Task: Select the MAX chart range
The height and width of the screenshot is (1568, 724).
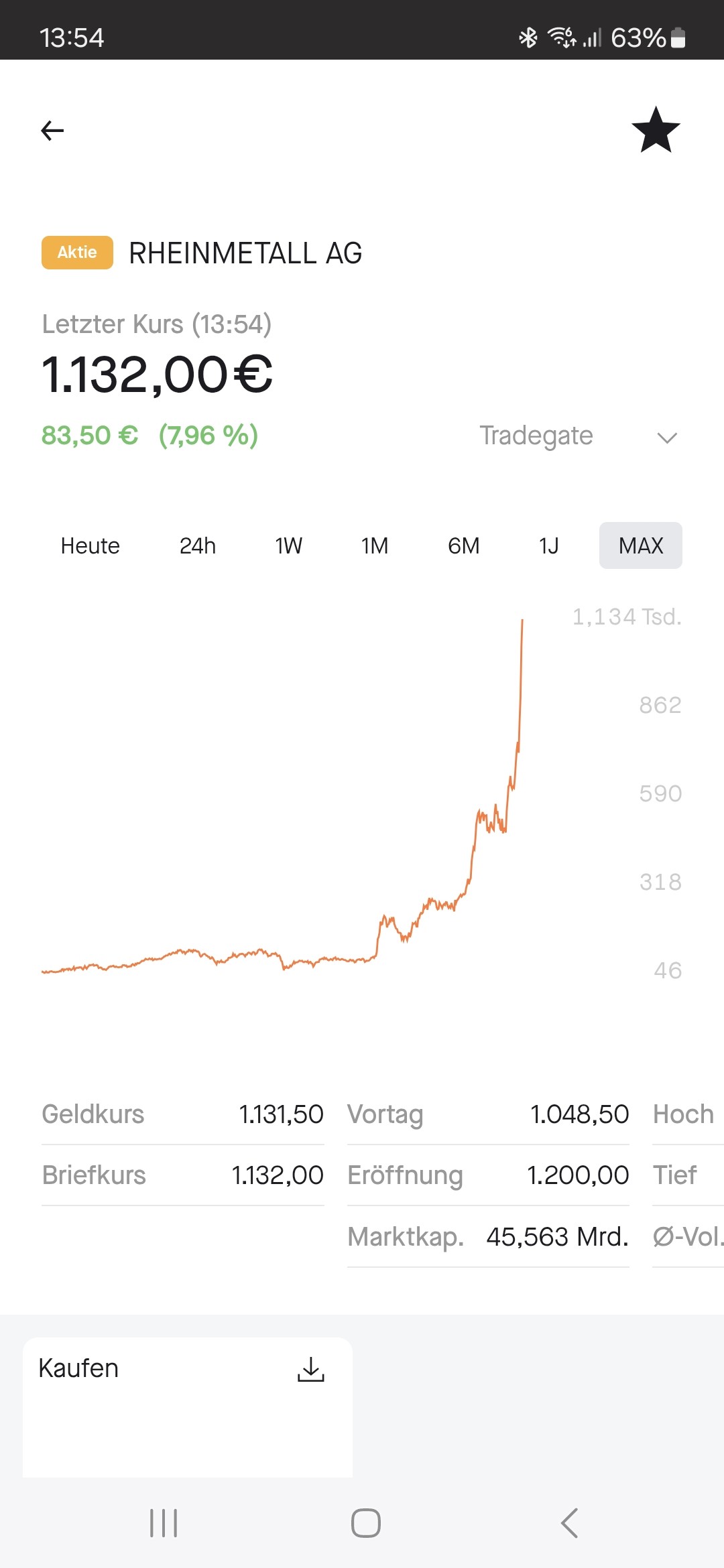Action: pos(641,545)
